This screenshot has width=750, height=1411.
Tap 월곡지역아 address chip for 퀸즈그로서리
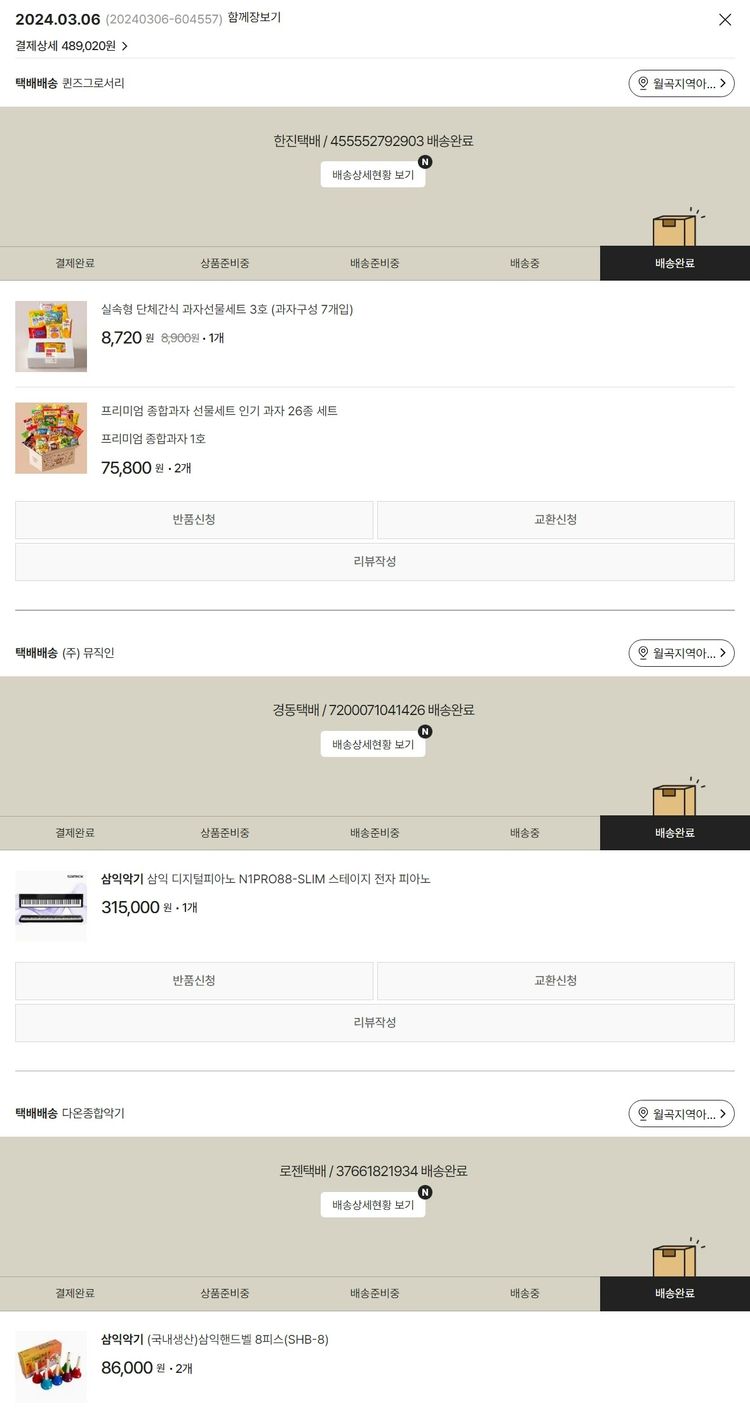pyautogui.click(x=681, y=84)
